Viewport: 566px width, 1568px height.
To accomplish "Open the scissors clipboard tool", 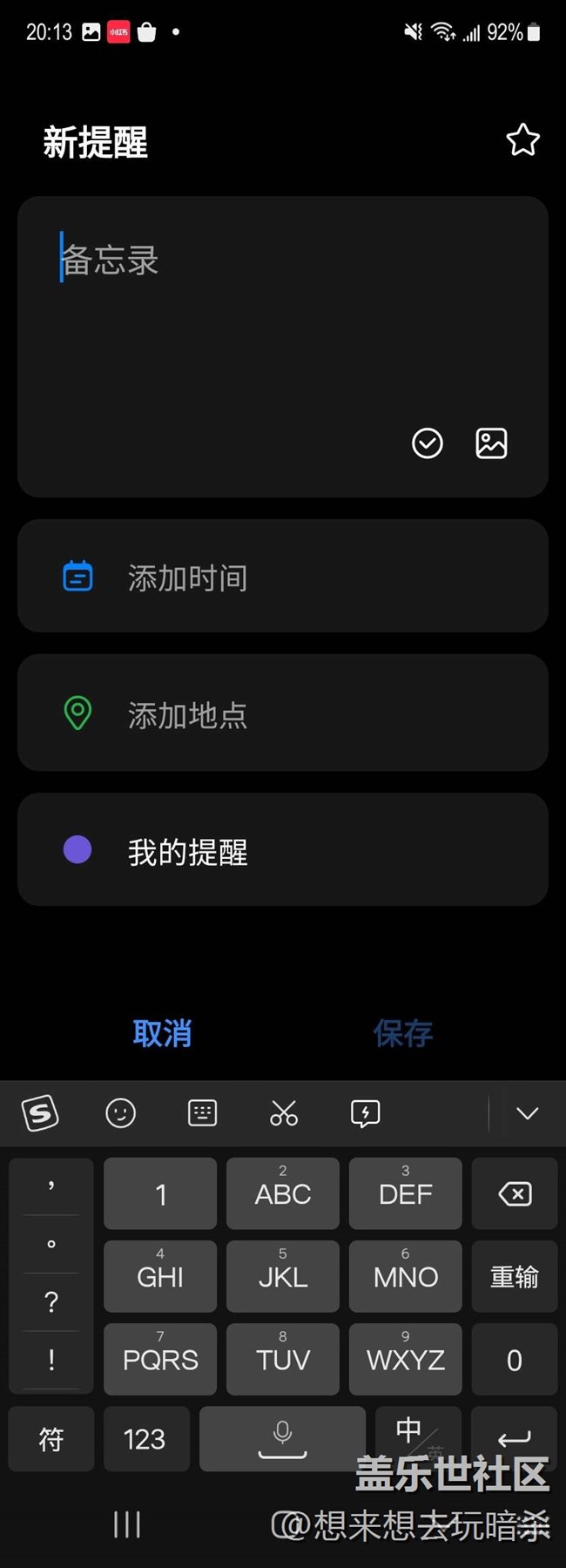I will click(x=284, y=1112).
